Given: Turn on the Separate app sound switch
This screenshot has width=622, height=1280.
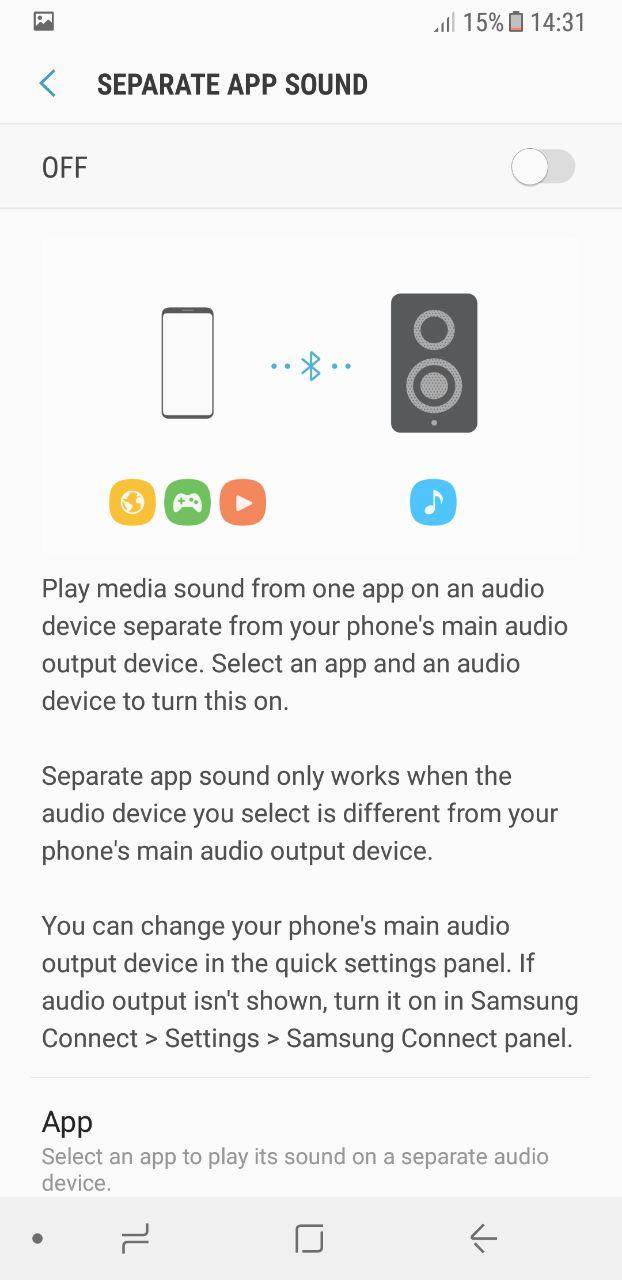Looking at the screenshot, I should 543,167.
